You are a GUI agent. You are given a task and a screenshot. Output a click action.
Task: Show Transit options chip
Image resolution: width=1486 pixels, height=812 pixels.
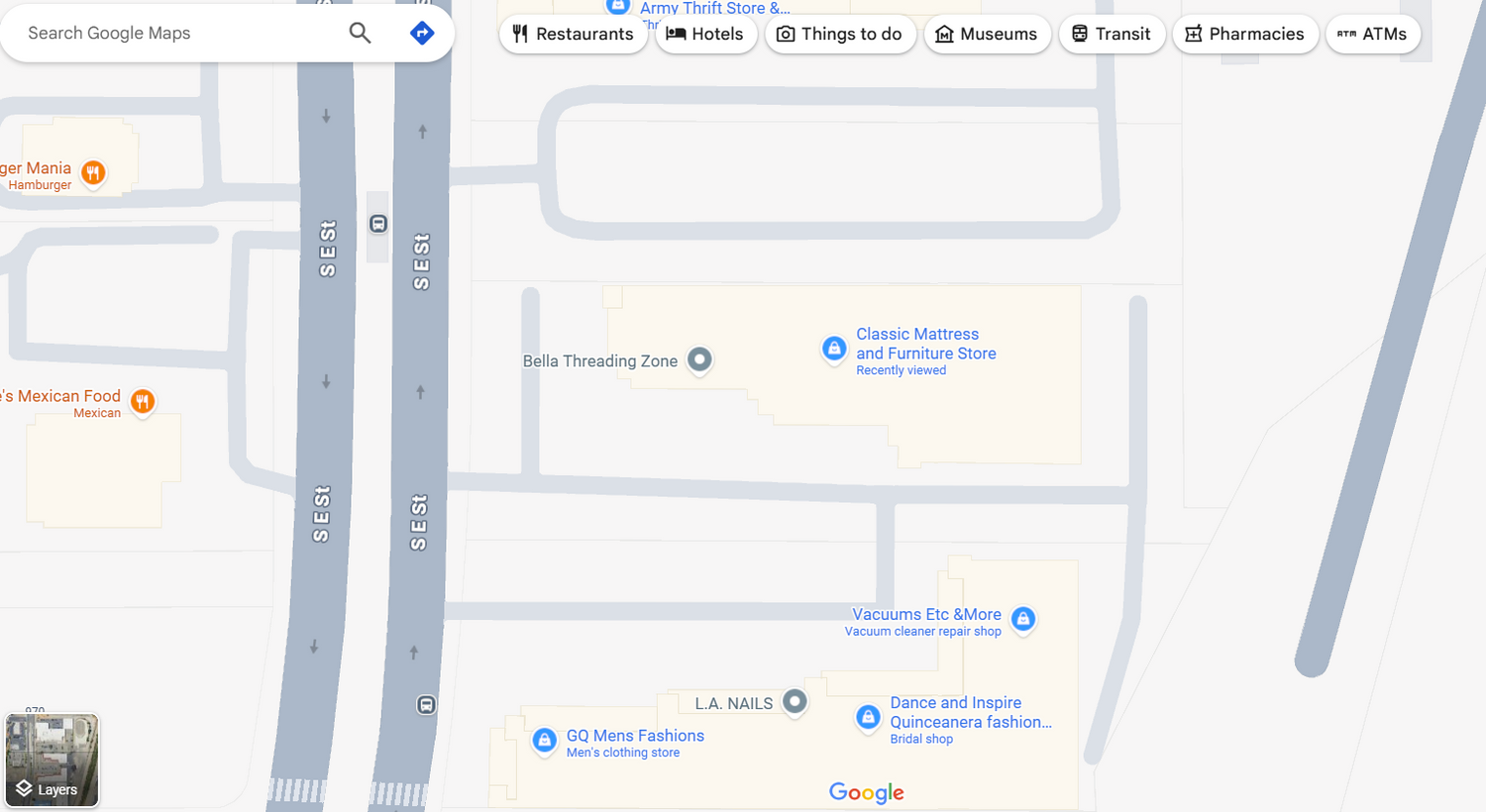coord(1111,34)
